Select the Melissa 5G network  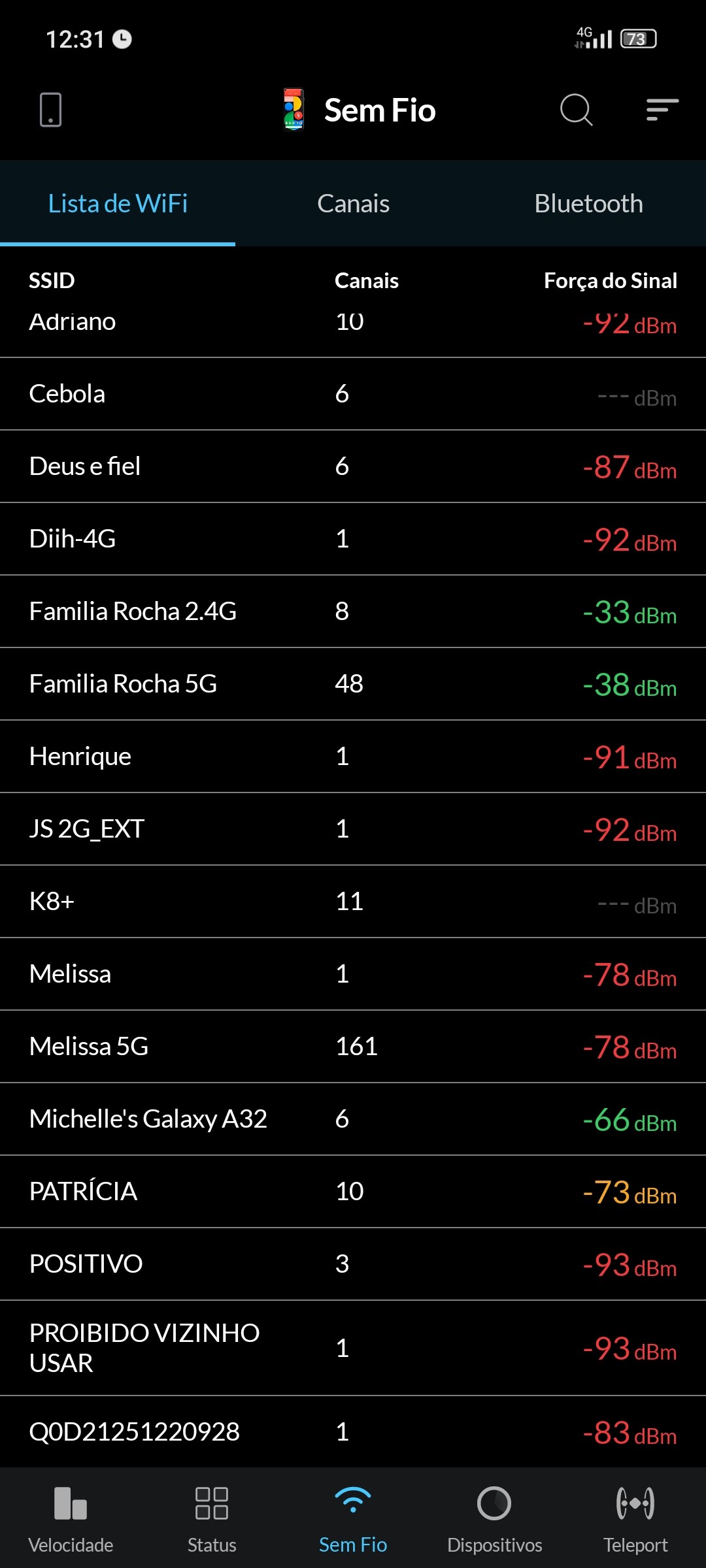(353, 1047)
